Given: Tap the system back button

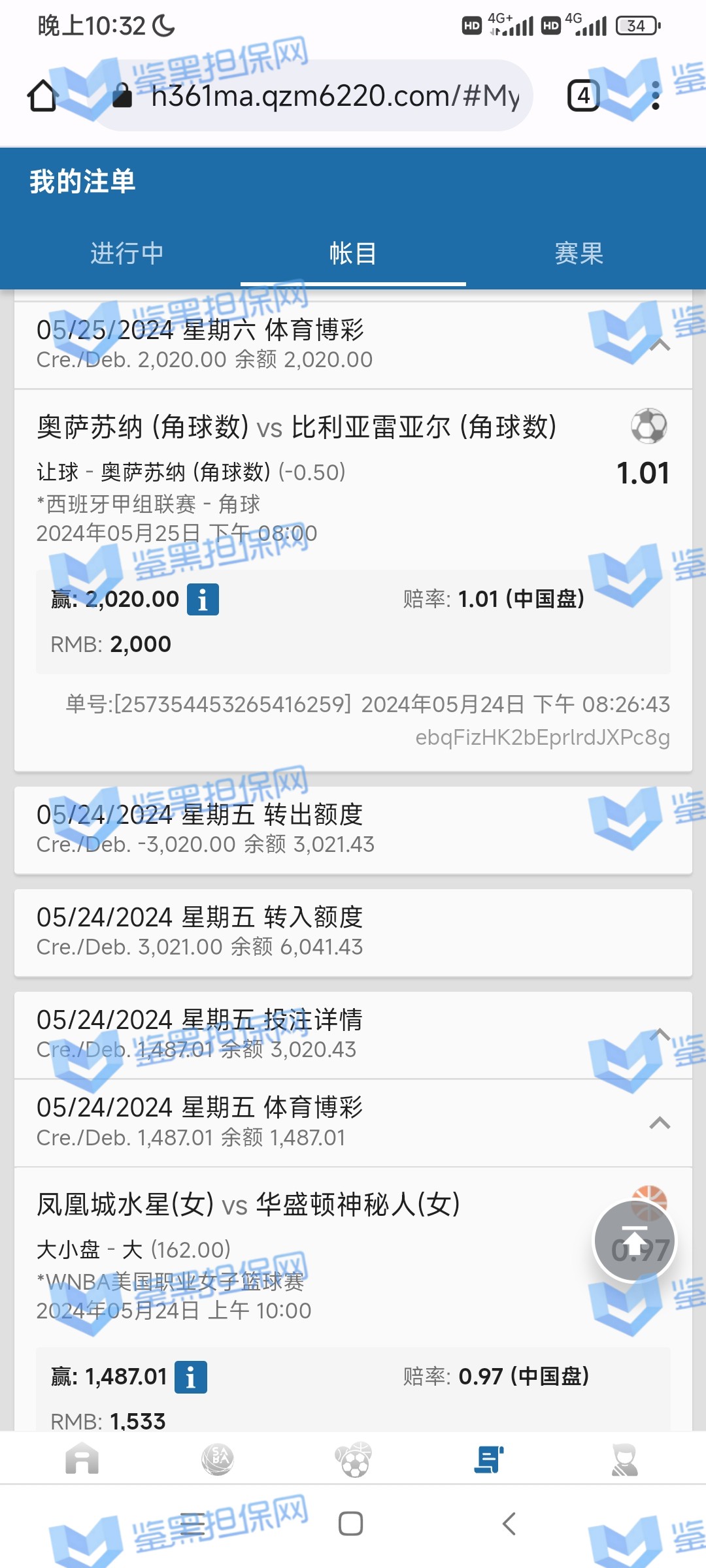Looking at the screenshot, I should (509, 1524).
